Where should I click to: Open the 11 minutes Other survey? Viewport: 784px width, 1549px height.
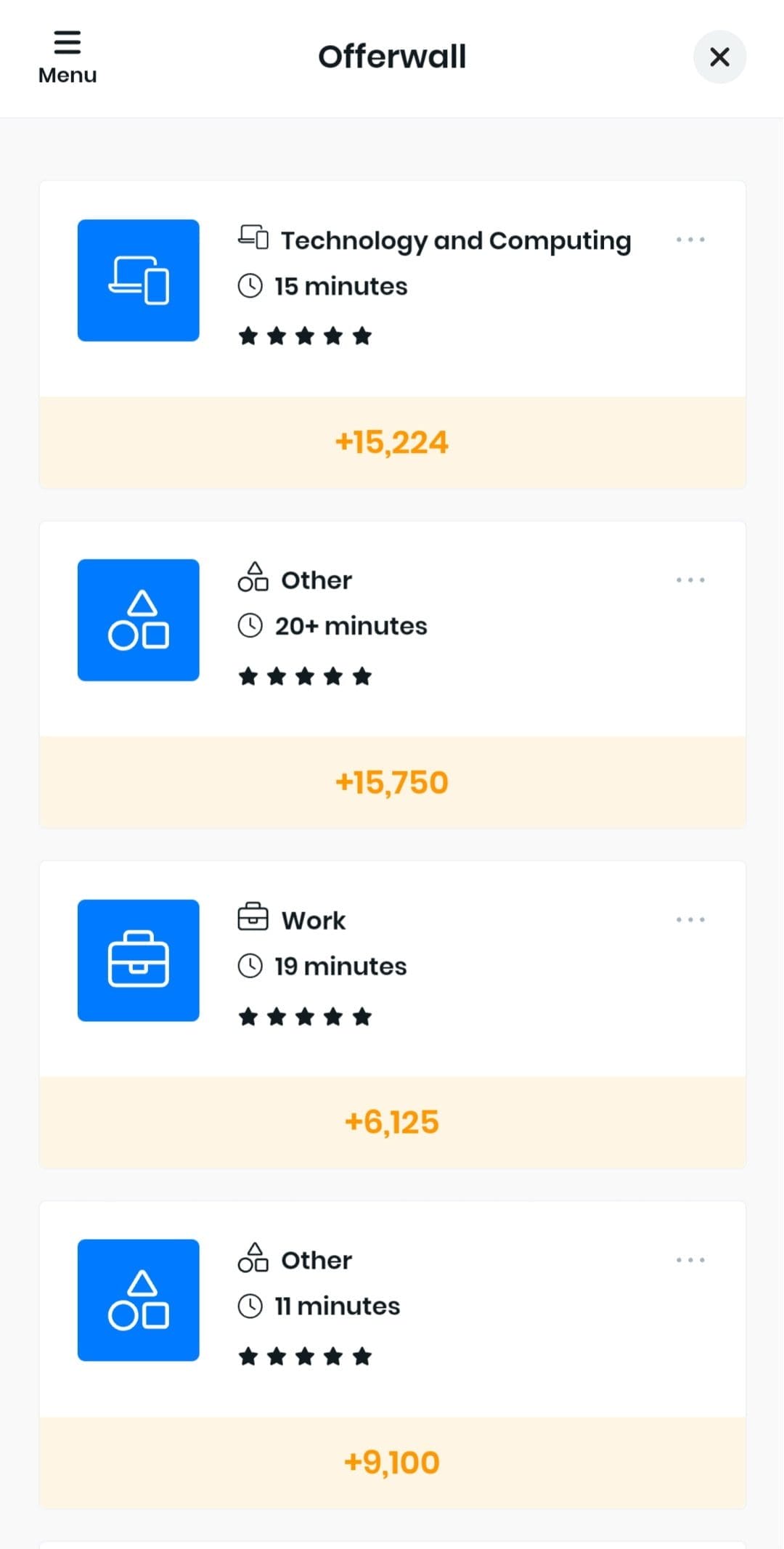point(392,1309)
